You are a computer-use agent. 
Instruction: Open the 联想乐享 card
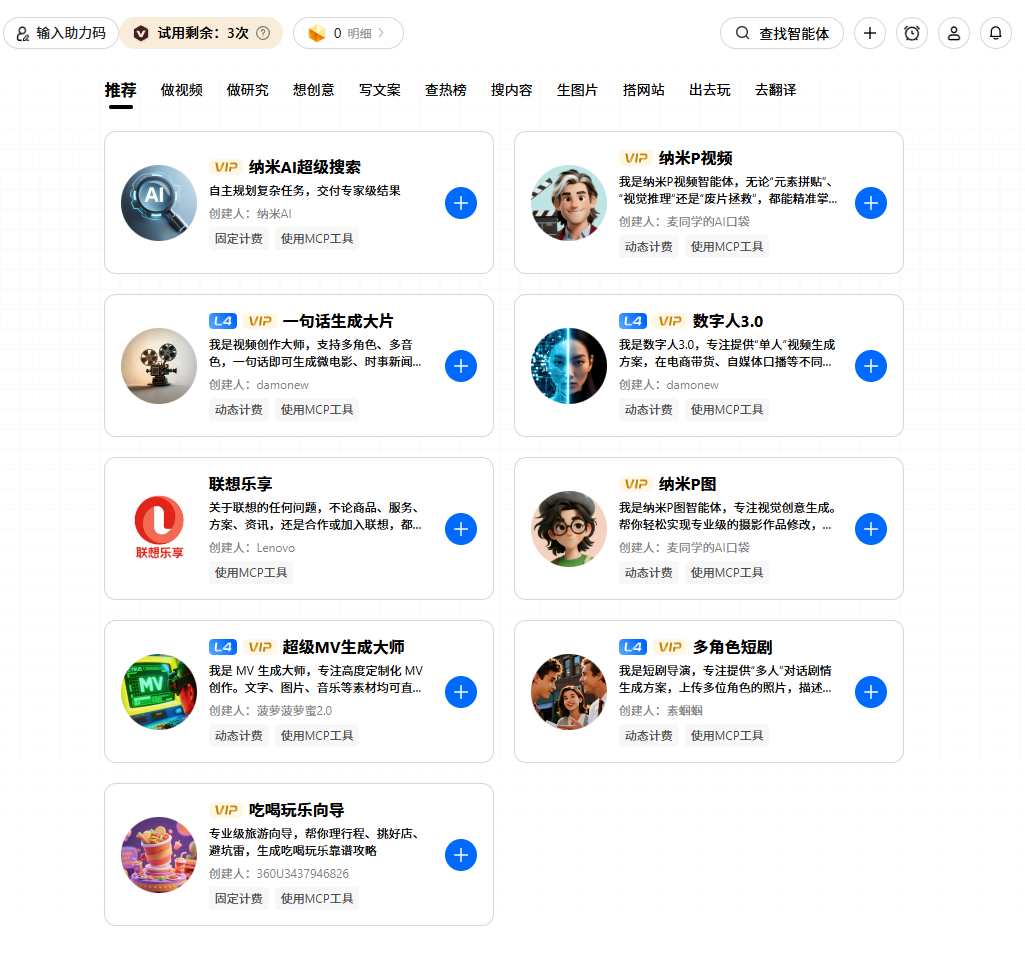coord(300,528)
